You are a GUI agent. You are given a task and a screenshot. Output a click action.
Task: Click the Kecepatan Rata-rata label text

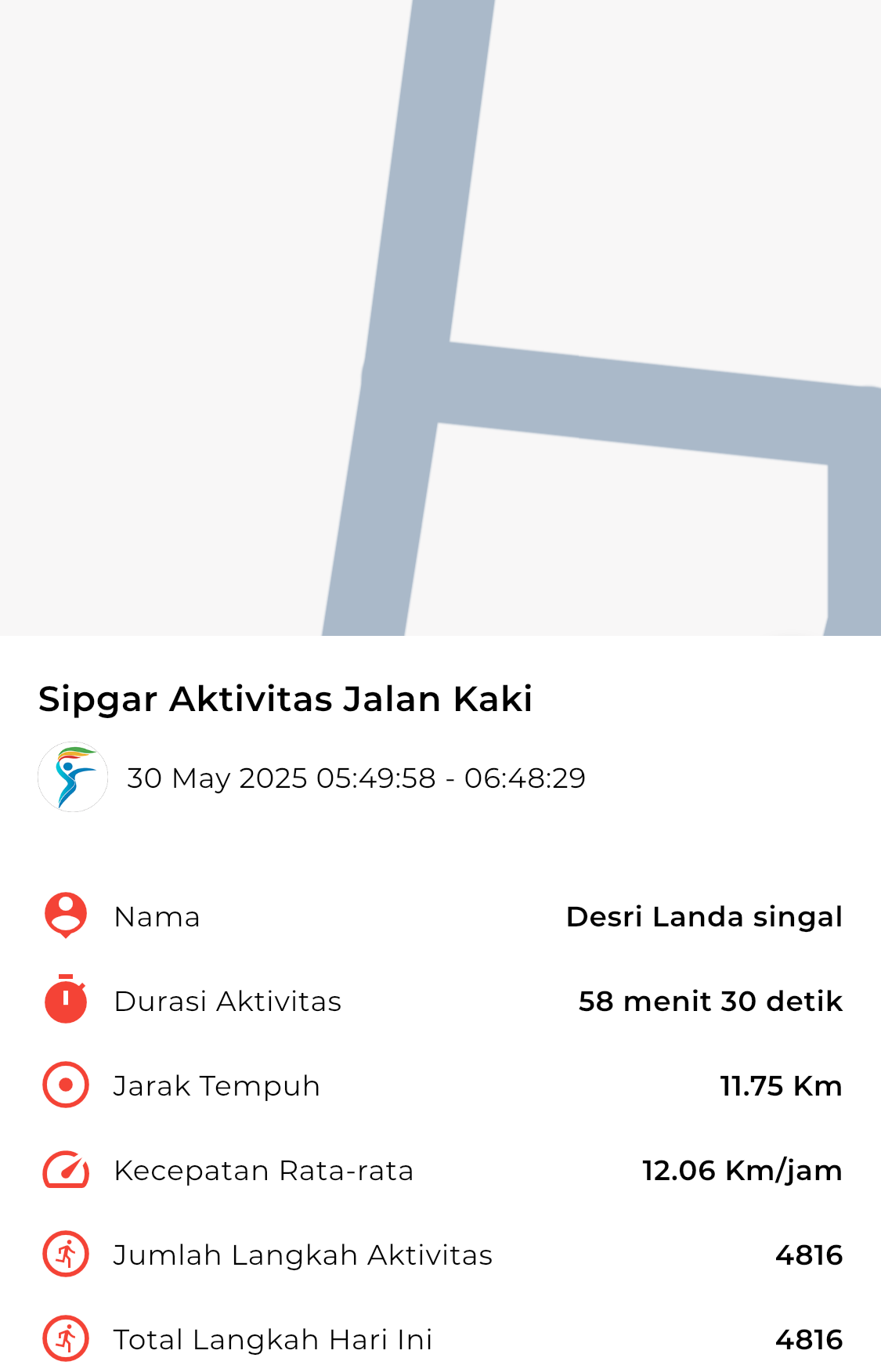(x=264, y=1170)
